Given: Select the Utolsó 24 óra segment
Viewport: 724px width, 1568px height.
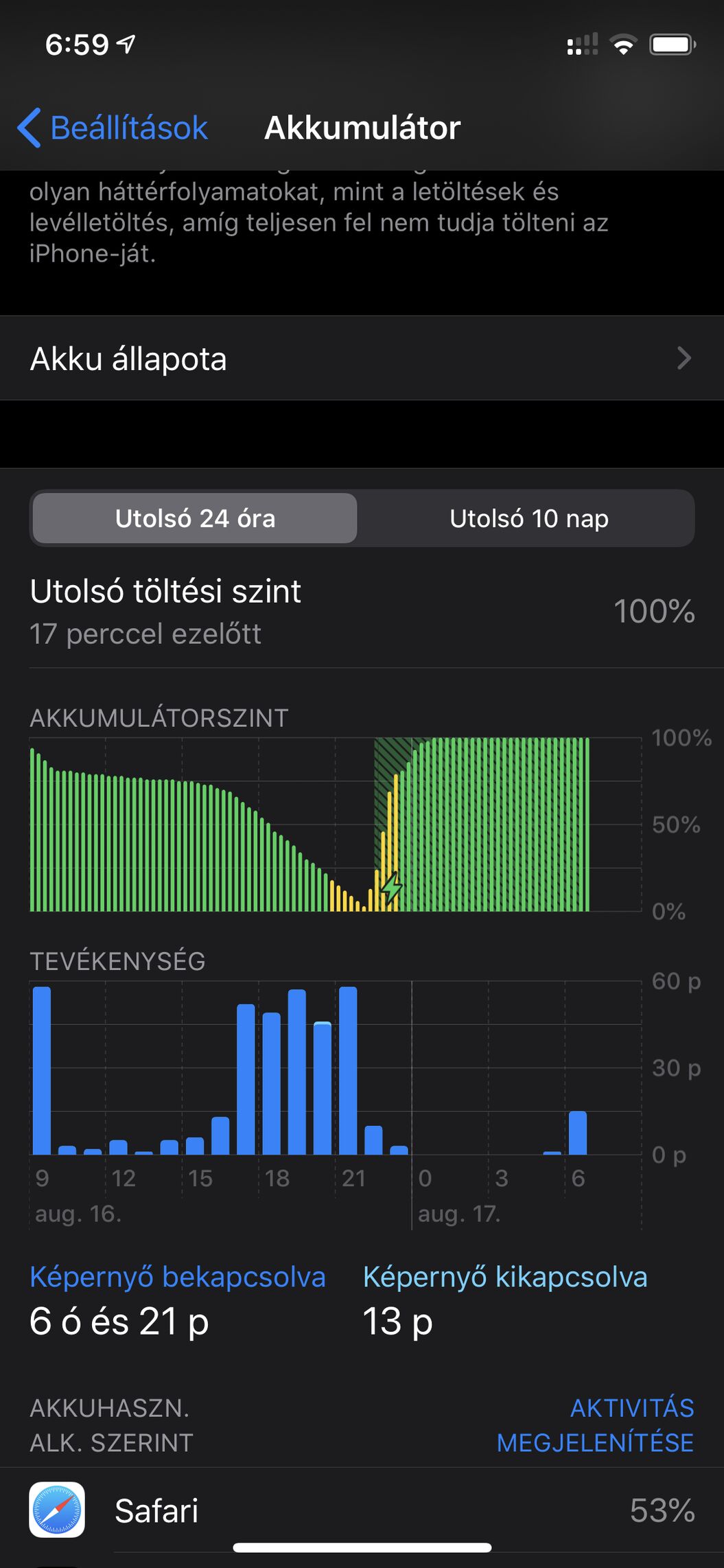Looking at the screenshot, I should [x=195, y=518].
